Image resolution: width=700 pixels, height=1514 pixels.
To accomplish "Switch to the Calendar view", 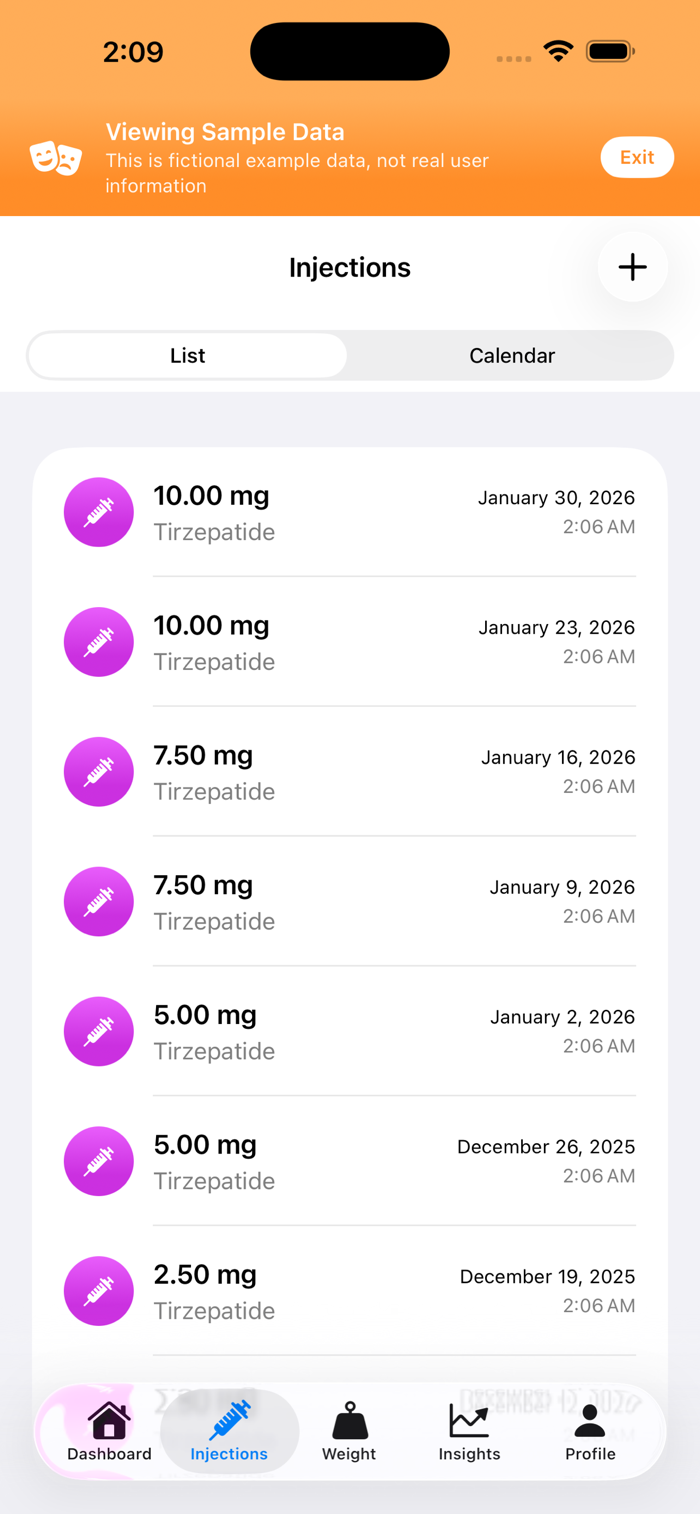I will (x=511, y=356).
